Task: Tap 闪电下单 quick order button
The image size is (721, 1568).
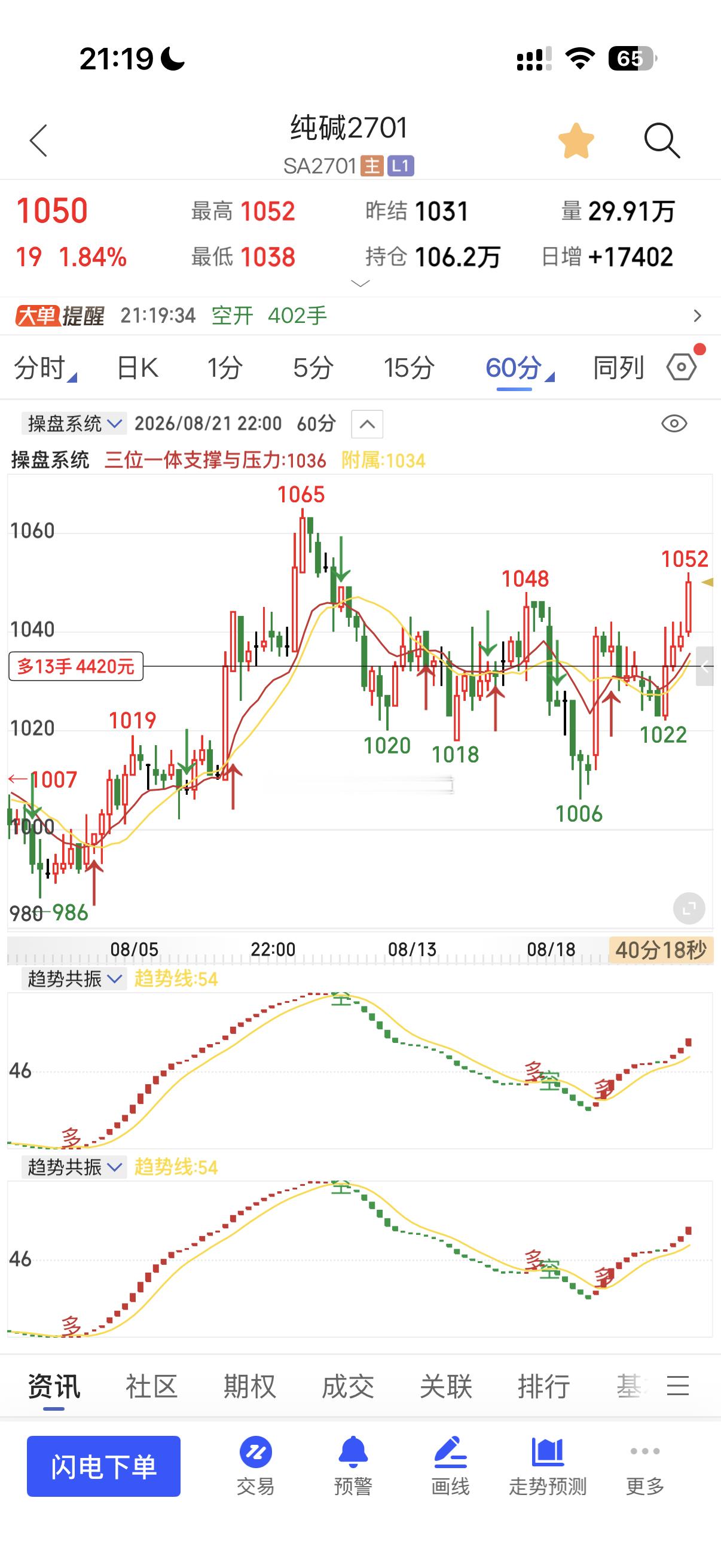Action: pyautogui.click(x=103, y=1466)
